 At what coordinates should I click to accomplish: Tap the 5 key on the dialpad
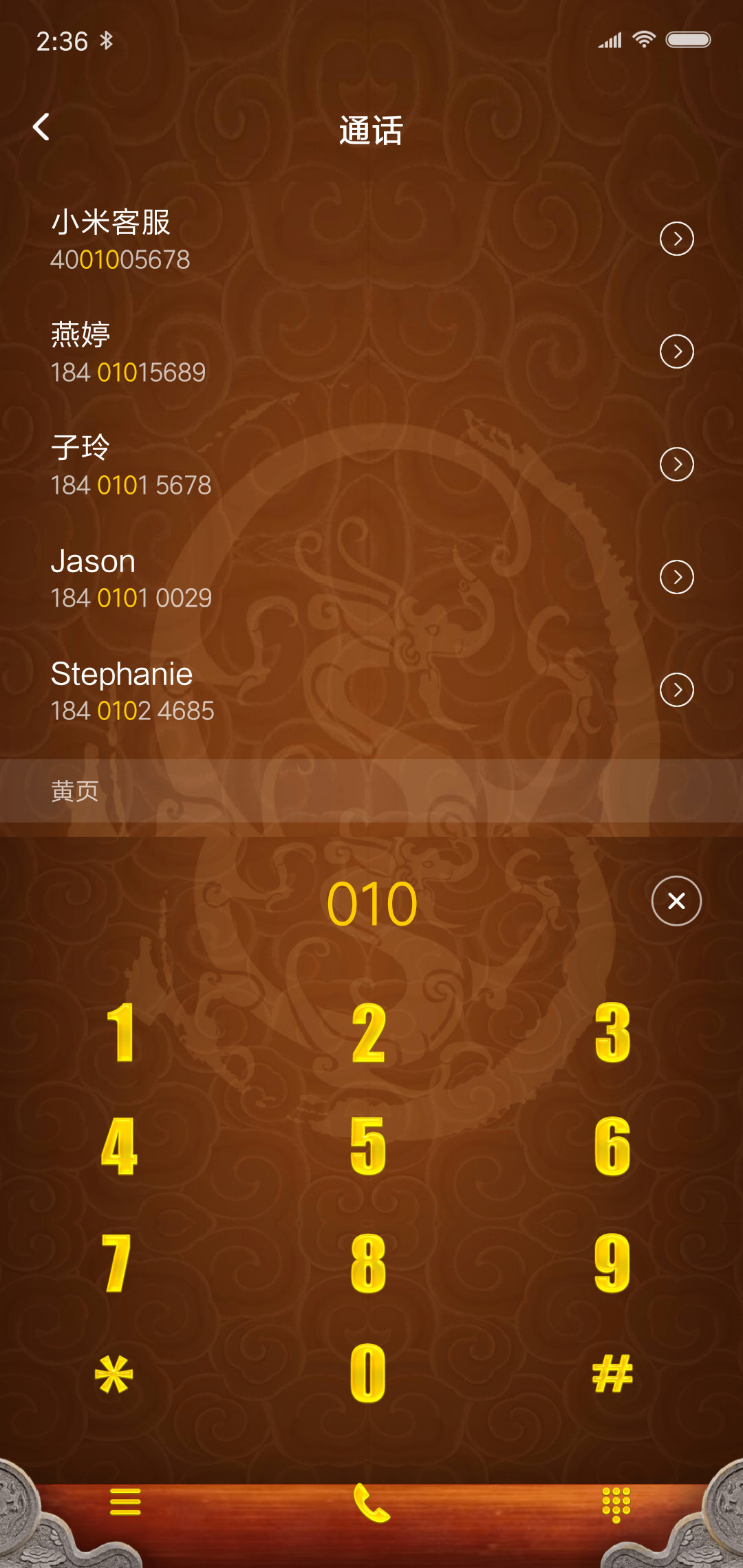click(x=368, y=1146)
